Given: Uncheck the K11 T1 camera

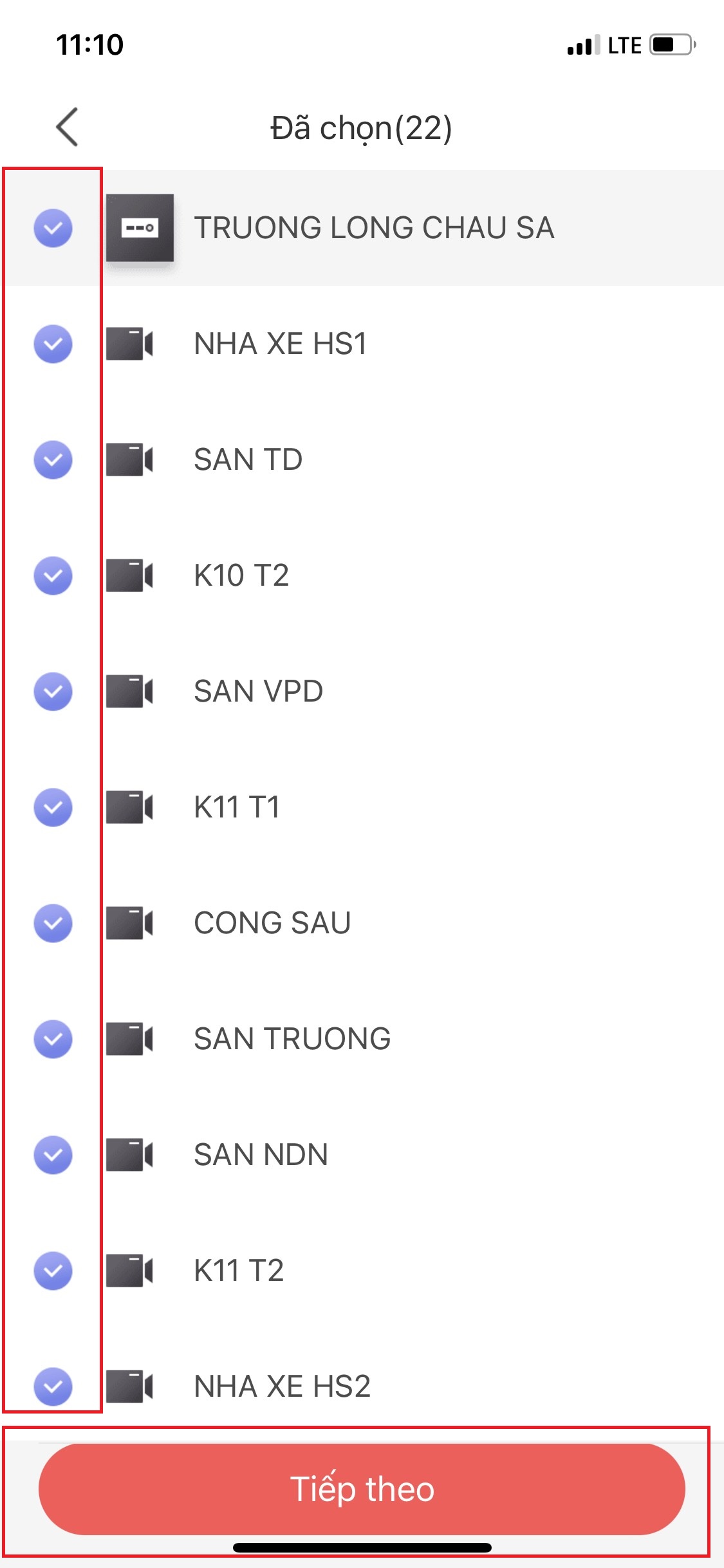Looking at the screenshot, I should coord(53,807).
